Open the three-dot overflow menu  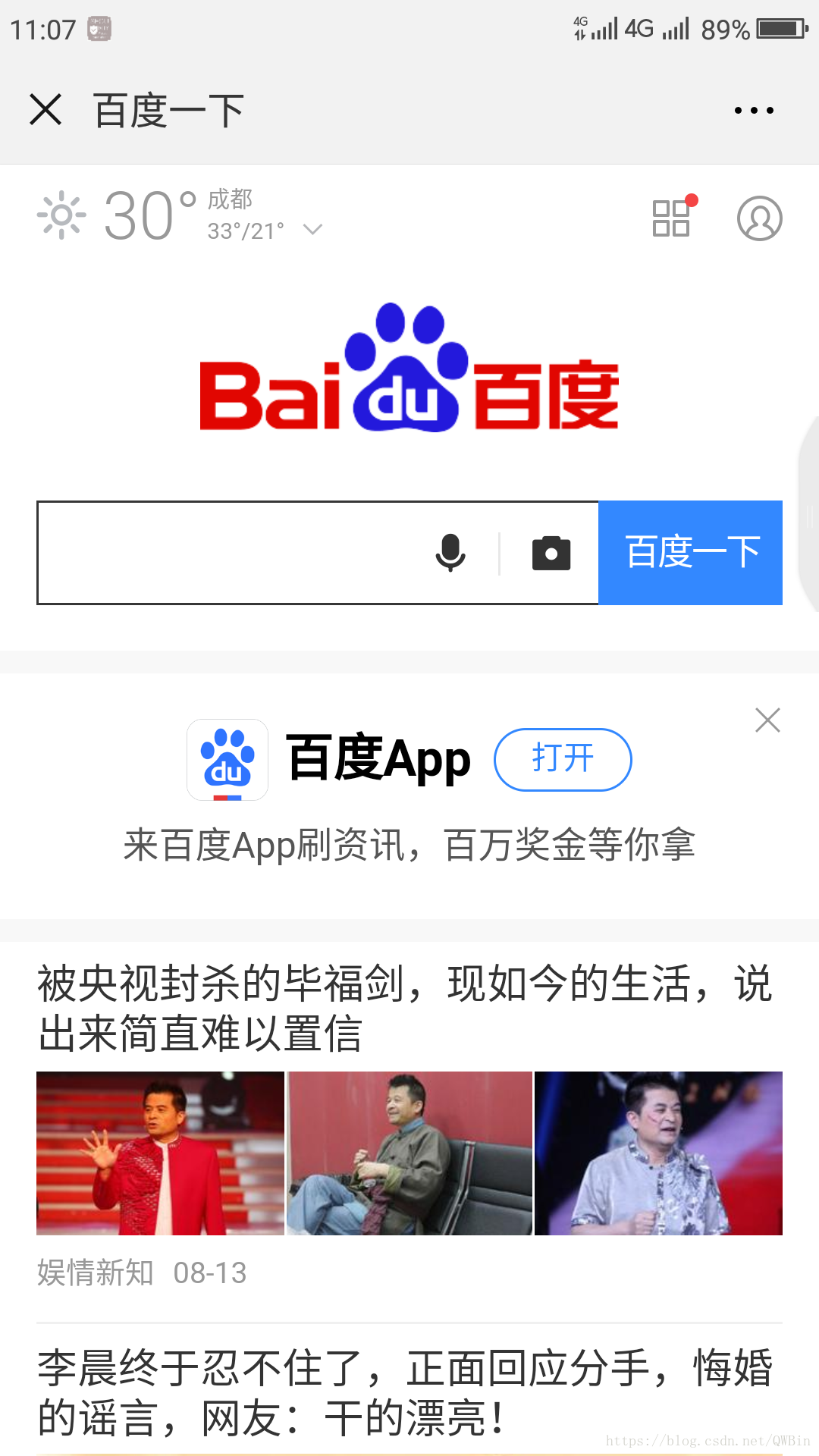(754, 111)
